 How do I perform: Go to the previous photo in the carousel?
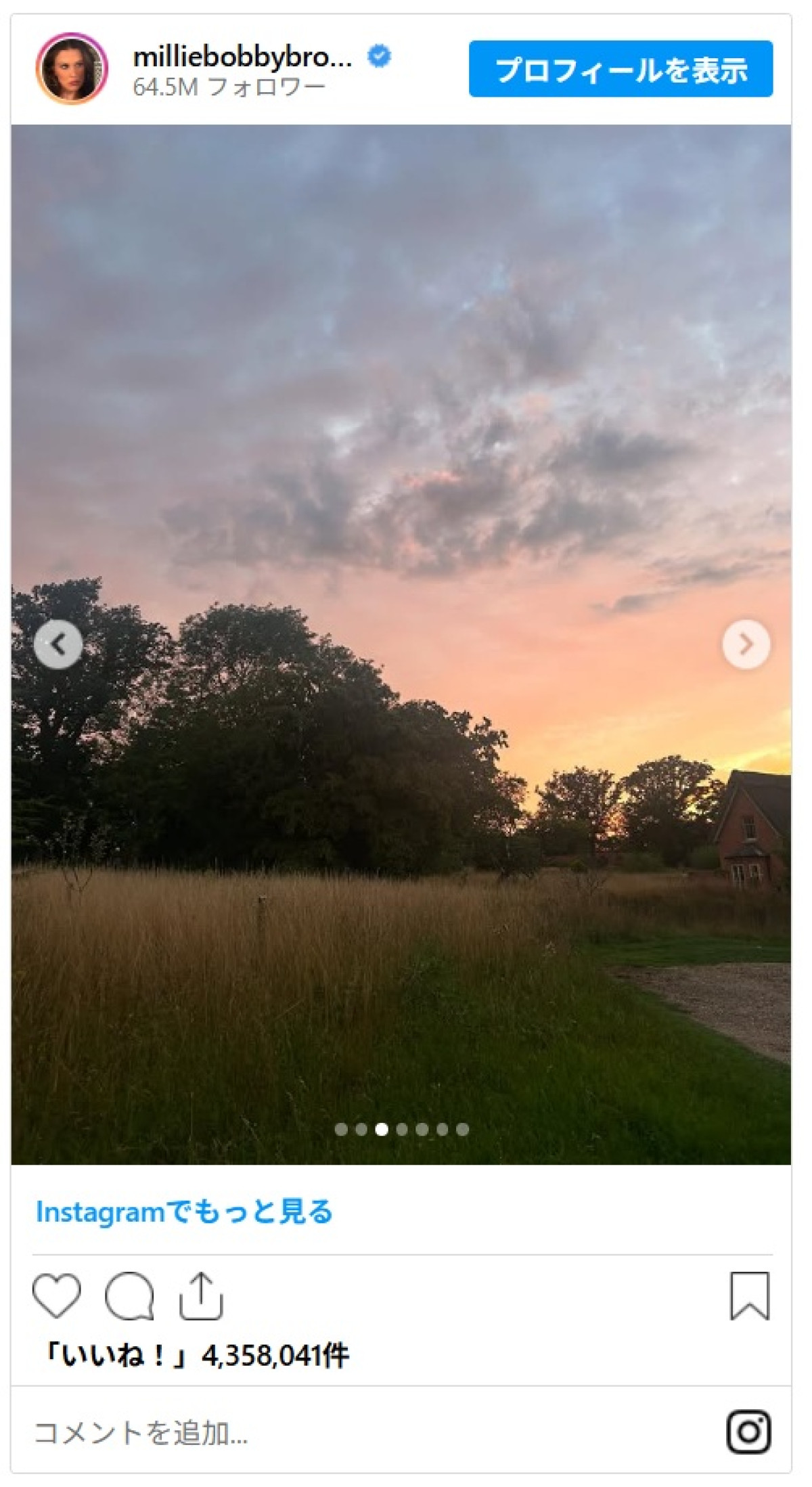pos(58,644)
